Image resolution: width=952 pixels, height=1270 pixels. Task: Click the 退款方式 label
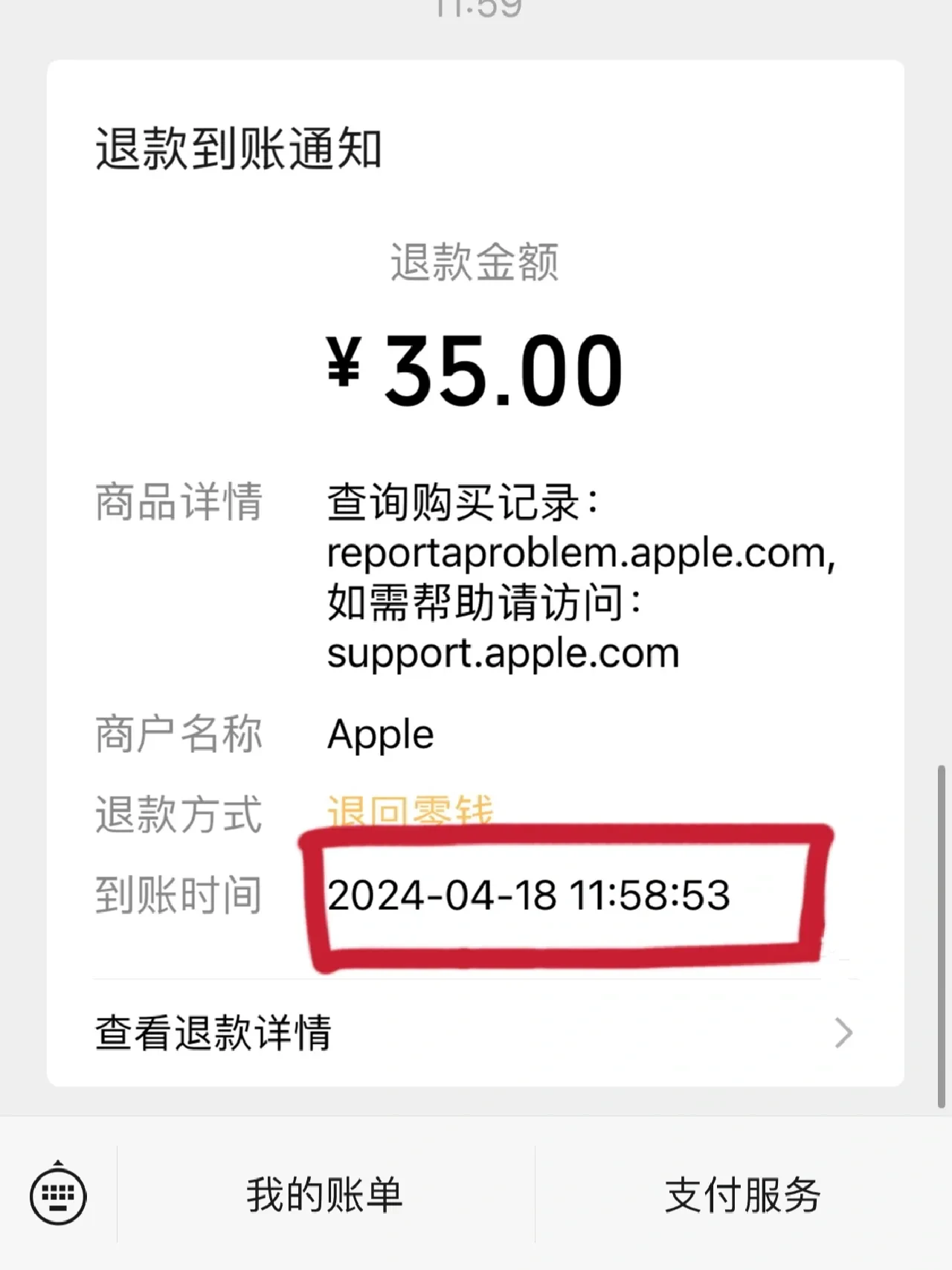[x=176, y=814]
